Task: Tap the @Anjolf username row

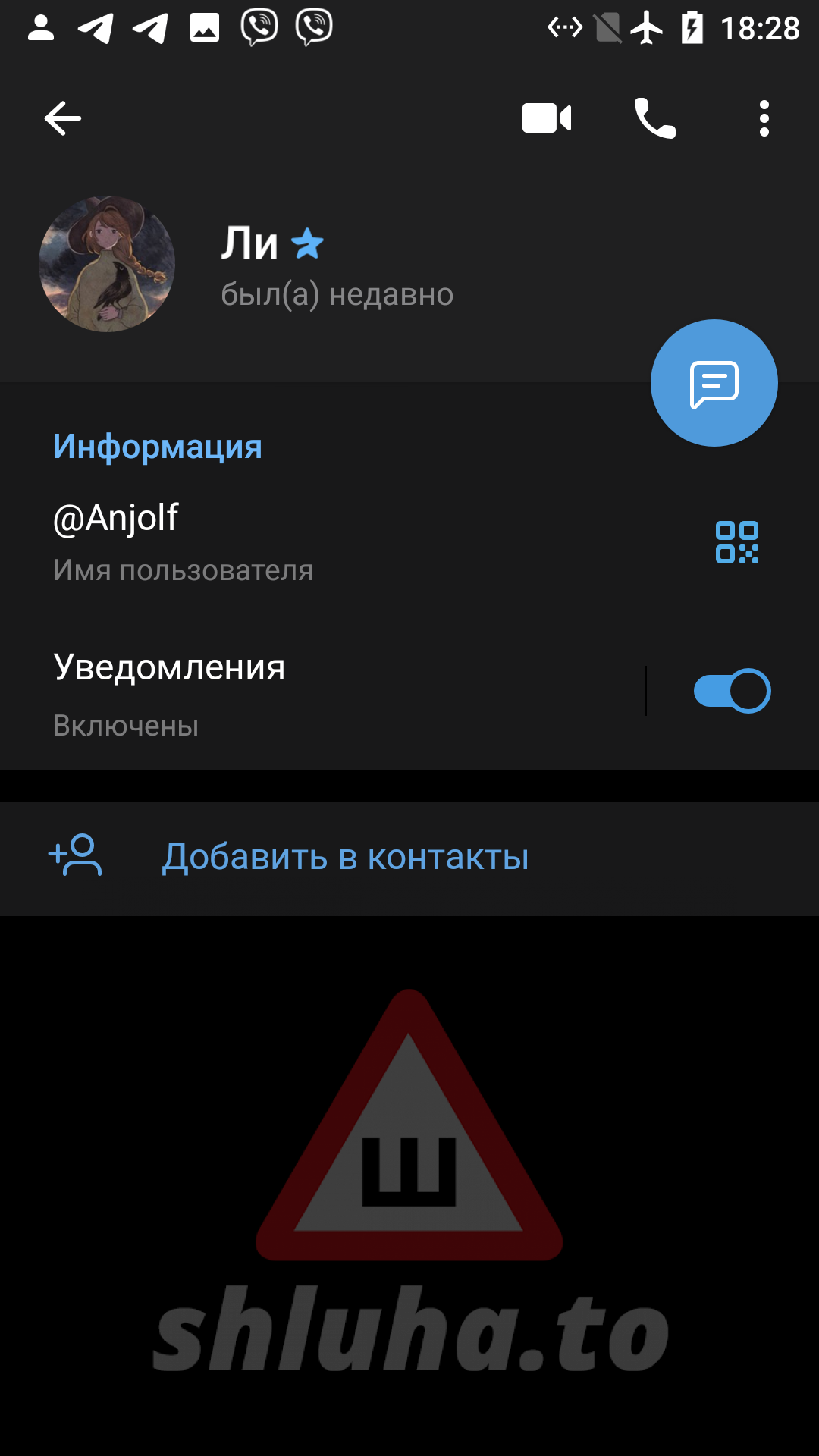Action: click(x=303, y=541)
